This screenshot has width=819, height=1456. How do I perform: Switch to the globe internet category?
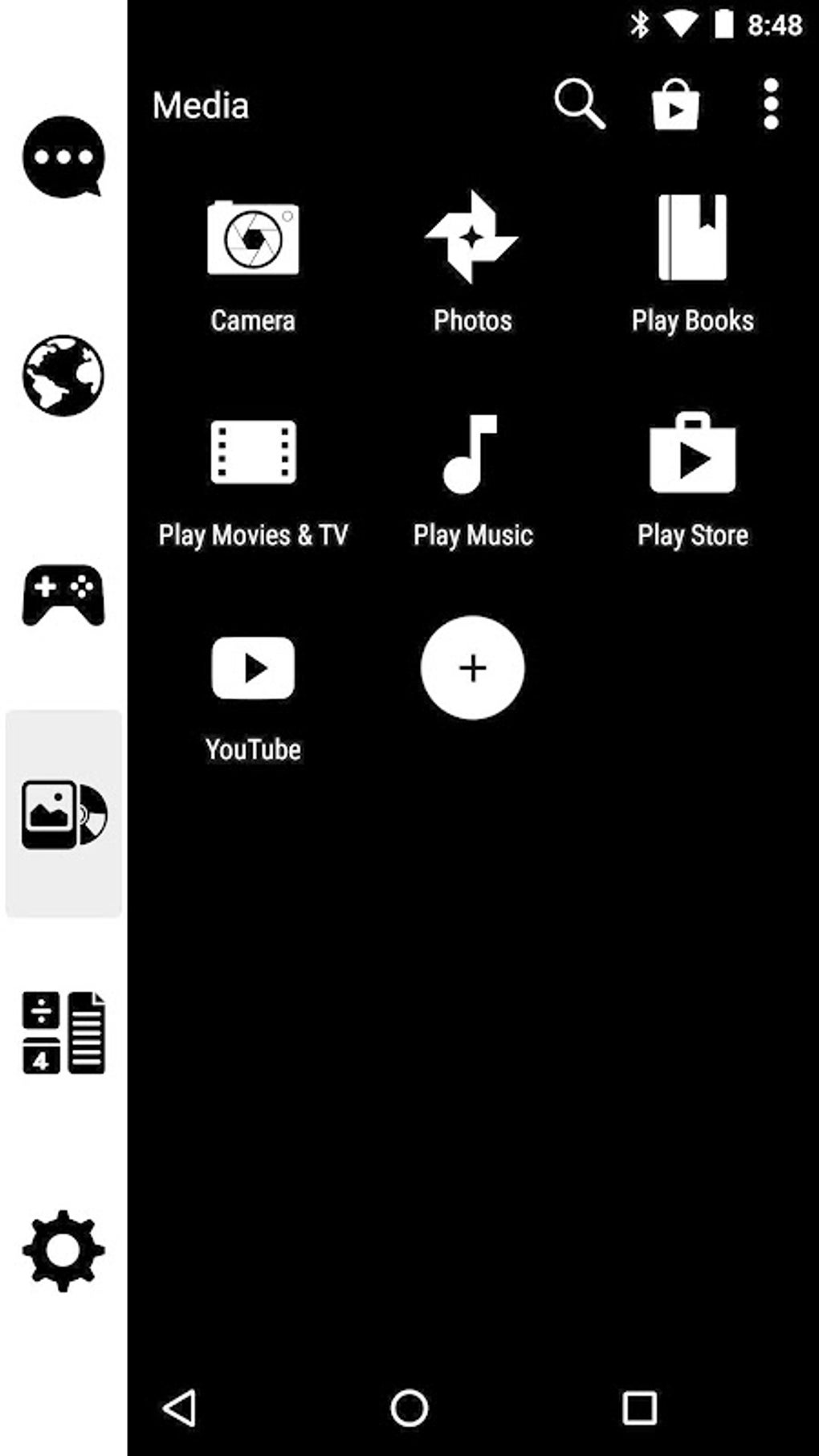(63, 375)
